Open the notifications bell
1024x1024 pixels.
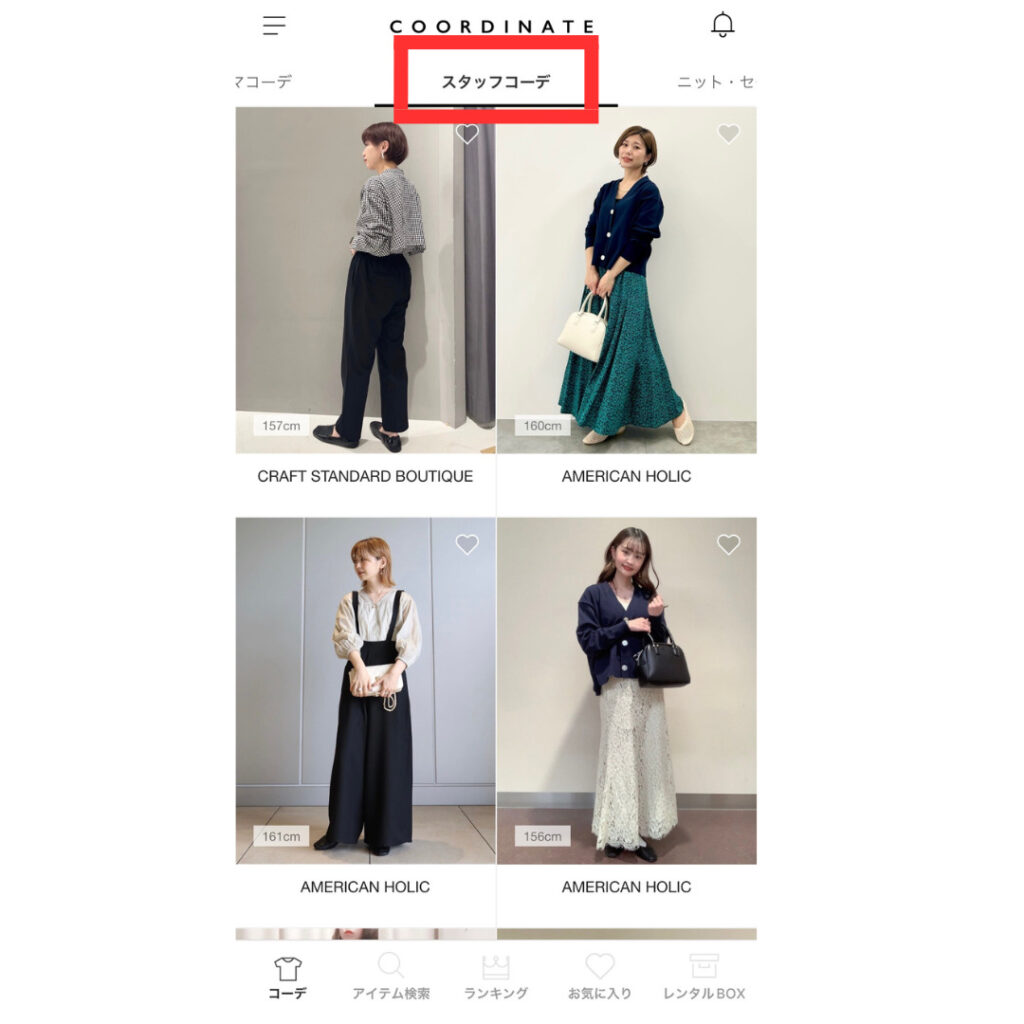point(722,25)
